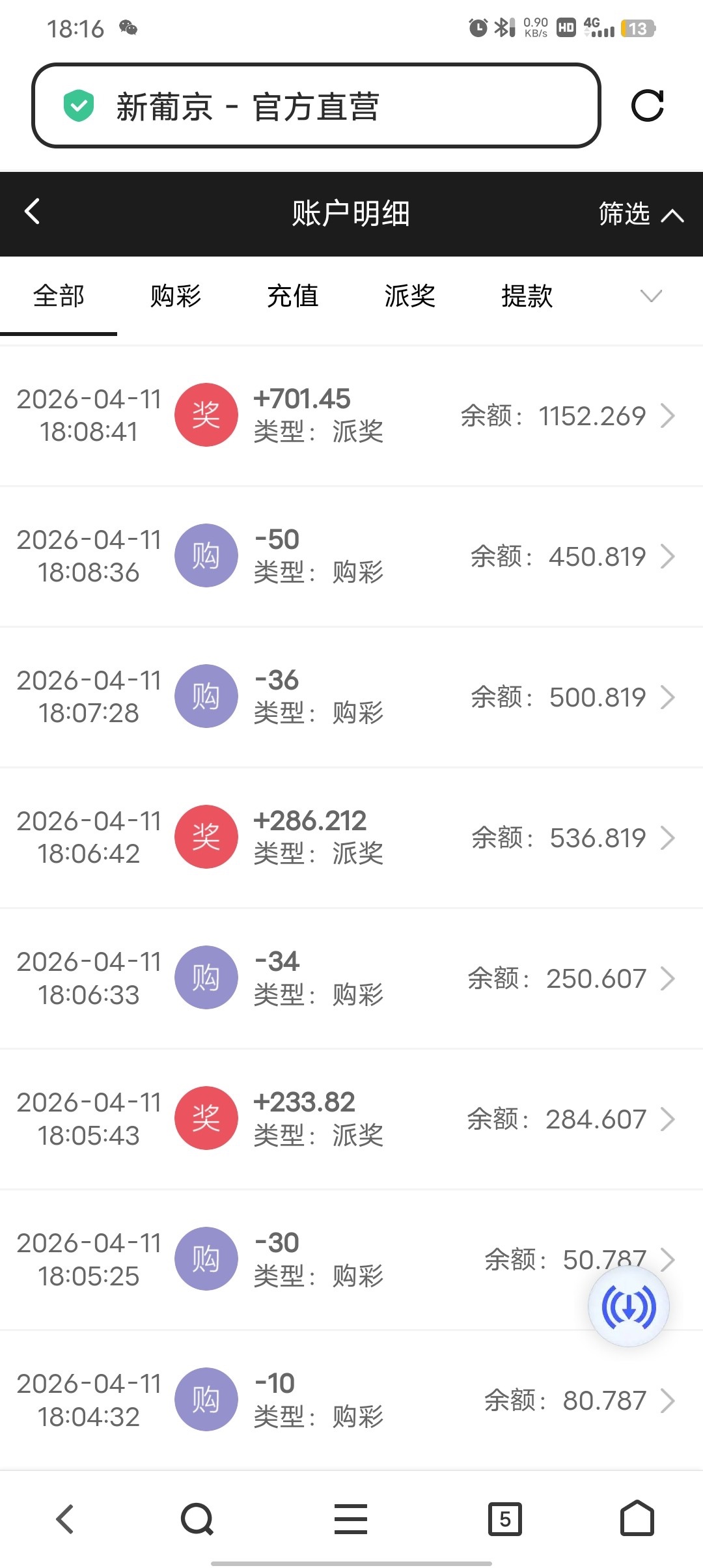This screenshot has height=1568, width=703.
Task: Select the 派奖 filter option
Action: [x=411, y=296]
